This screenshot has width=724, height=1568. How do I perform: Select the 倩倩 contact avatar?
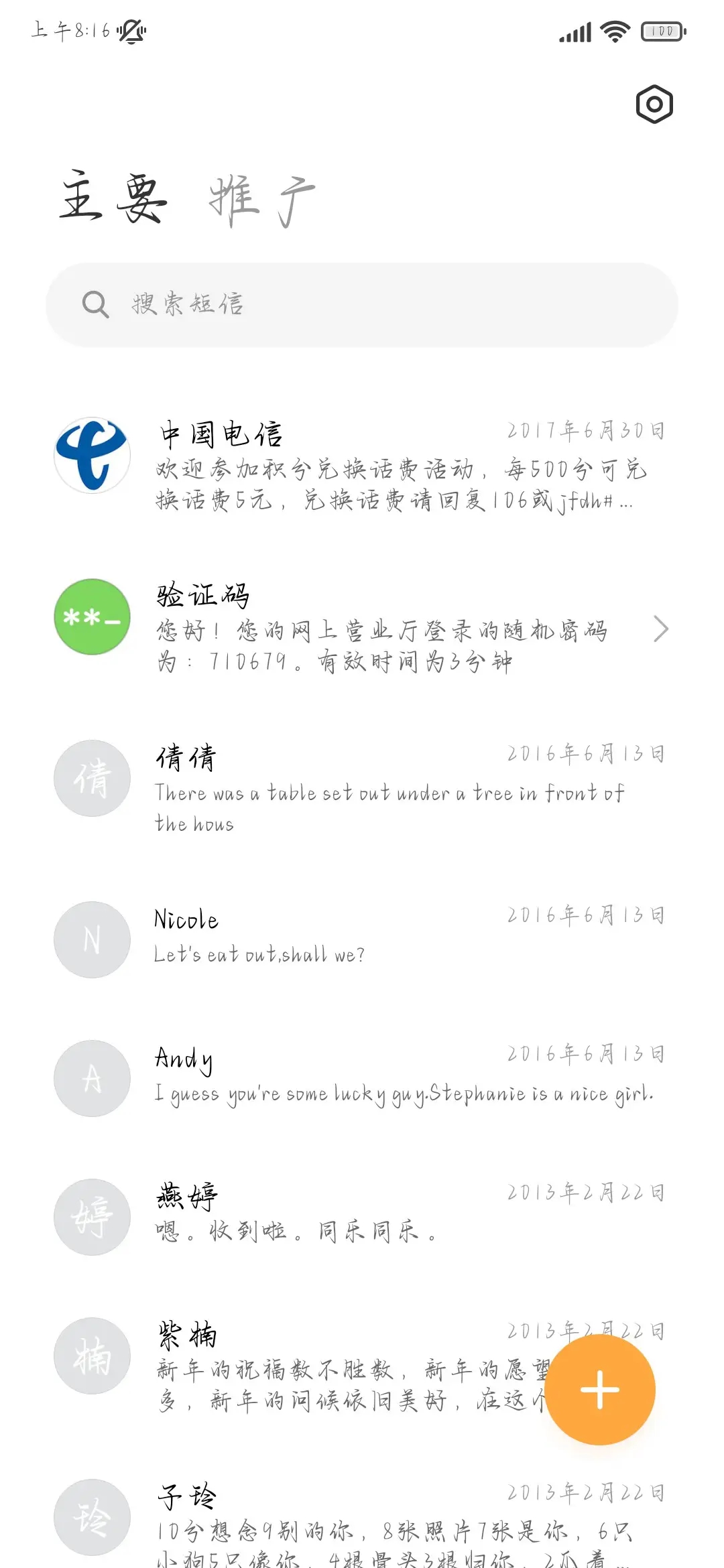point(92,778)
